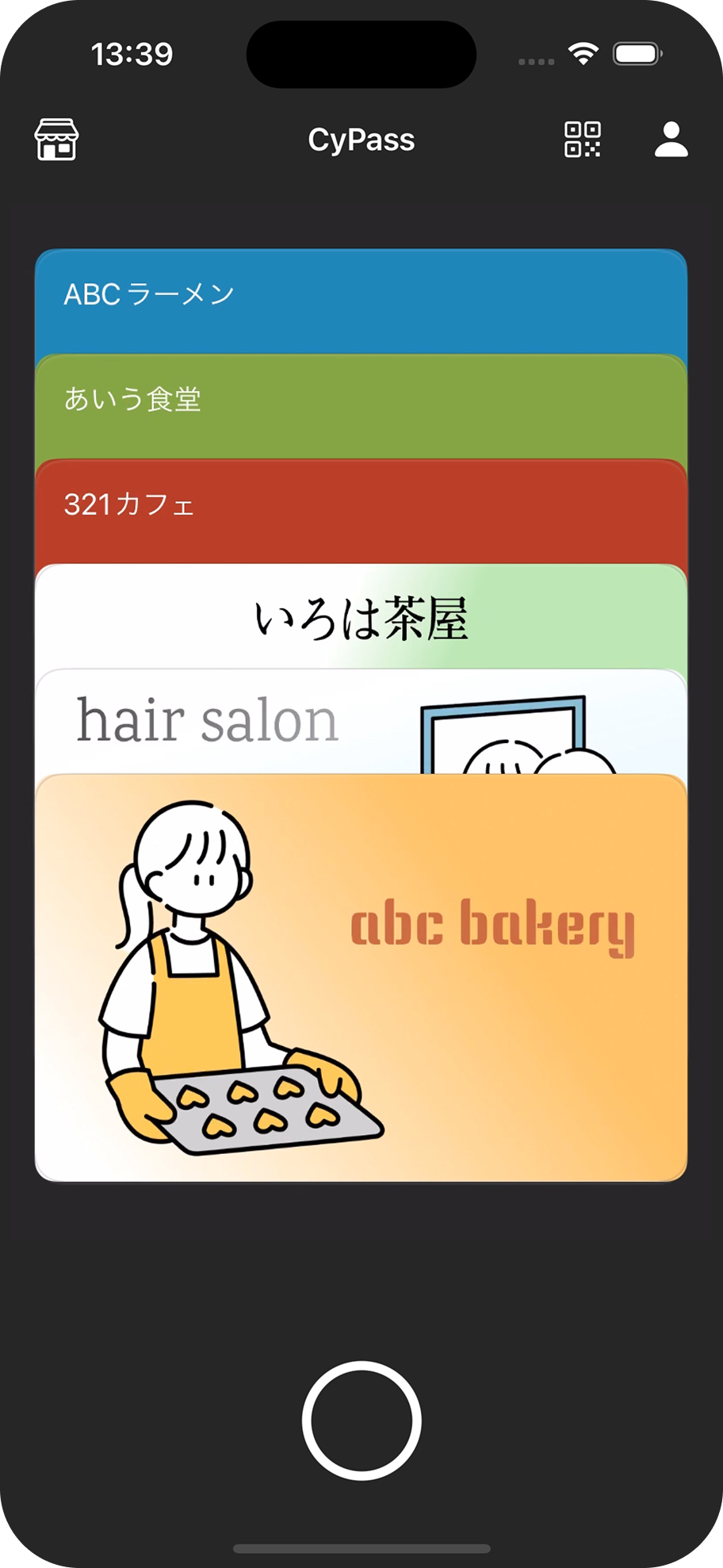Open the あいう食堂 card
Viewport: 723px width, 1568px height.
pos(361,406)
